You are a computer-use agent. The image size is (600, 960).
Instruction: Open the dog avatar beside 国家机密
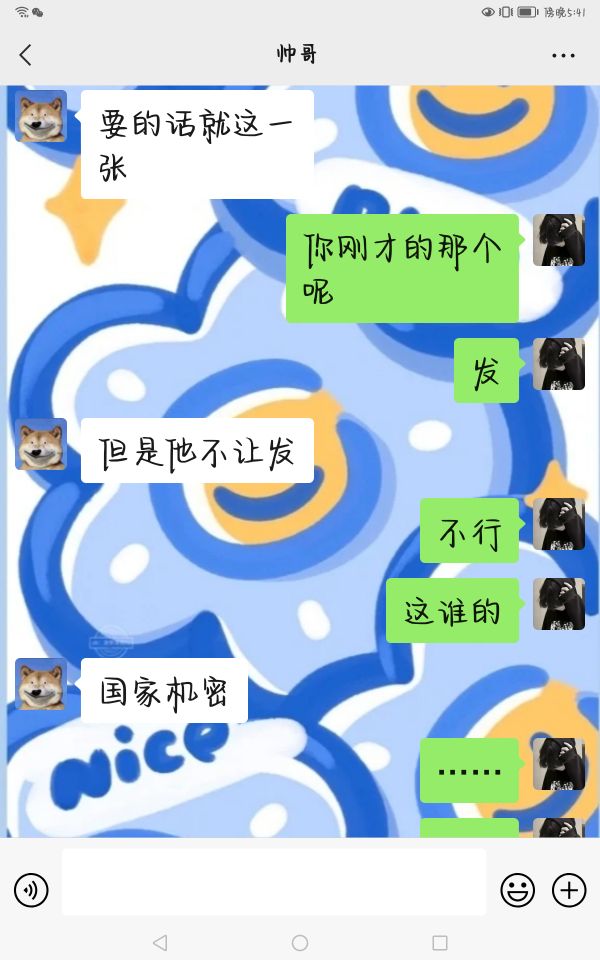(x=40, y=684)
